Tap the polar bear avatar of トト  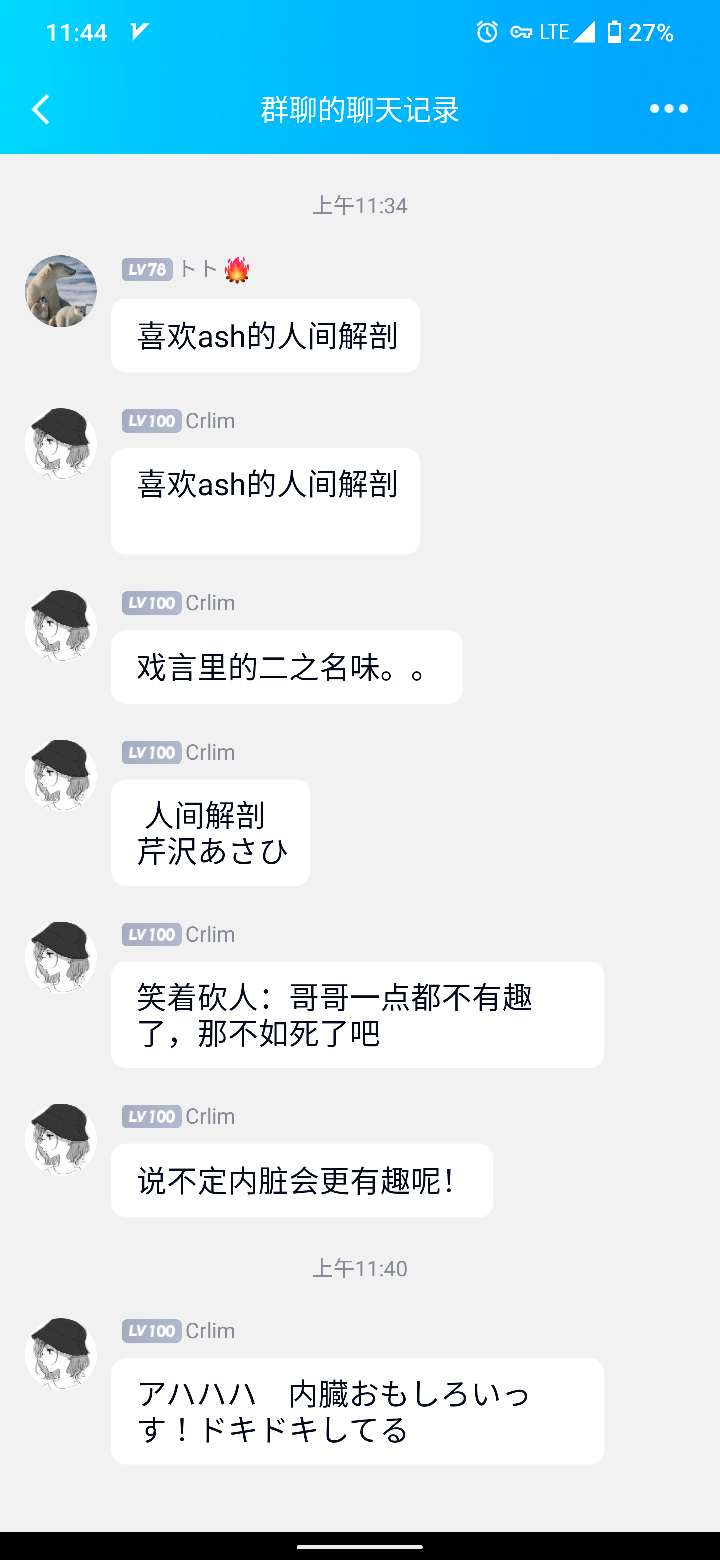[x=61, y=291]
